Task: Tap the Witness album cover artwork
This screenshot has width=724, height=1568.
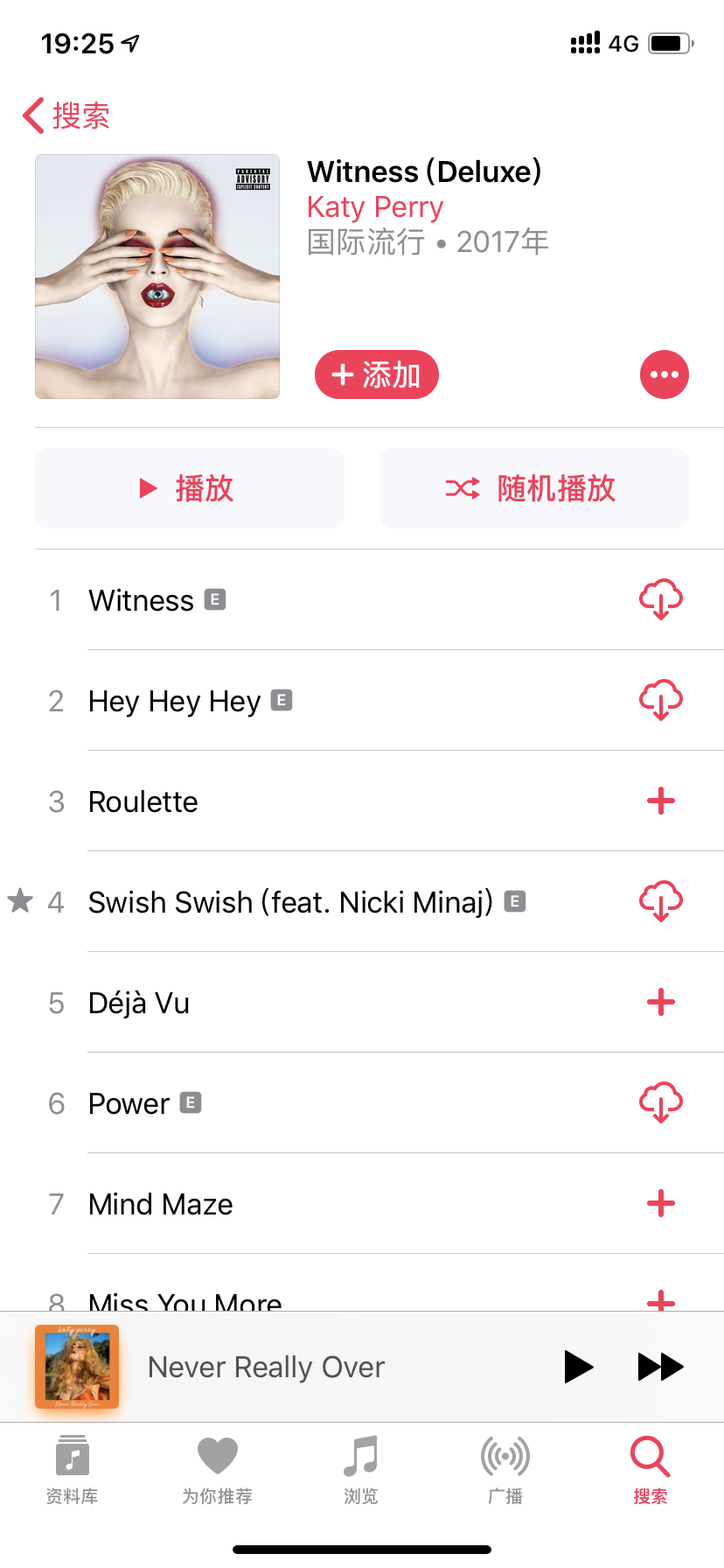Action: (x=157, y=277)
